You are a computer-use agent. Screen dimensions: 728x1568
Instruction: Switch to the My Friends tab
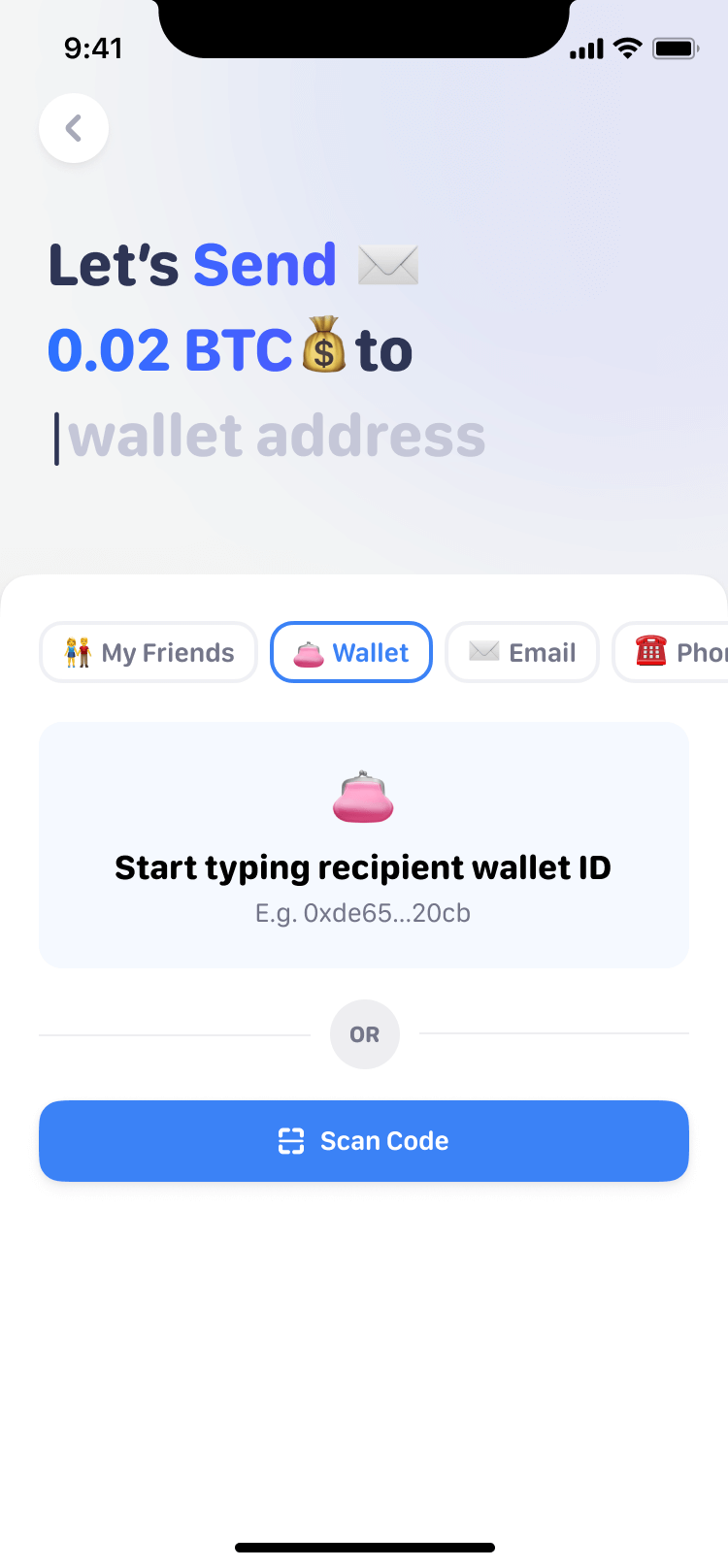[149, 653]
